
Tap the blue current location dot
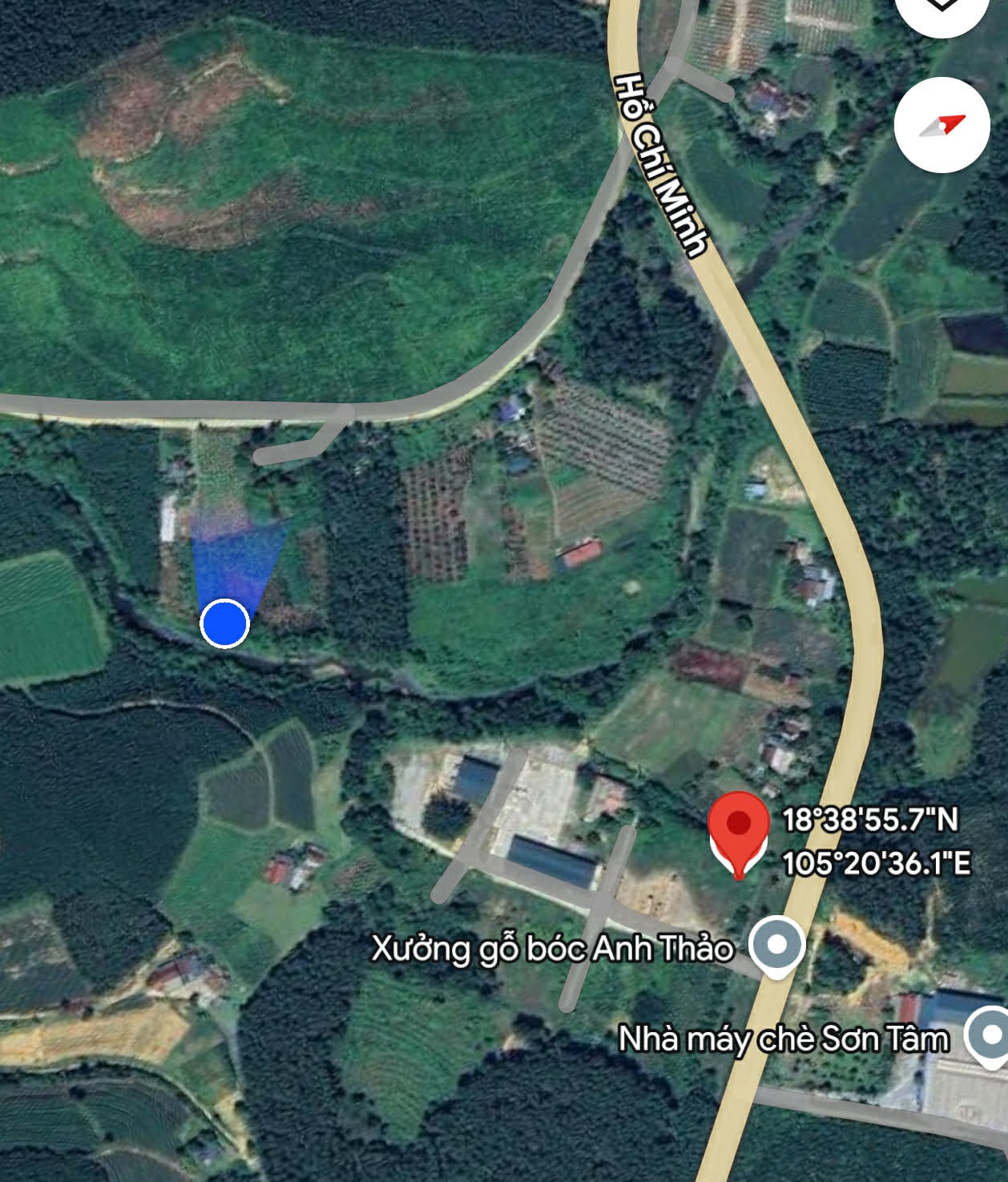(x=224, y=623)
